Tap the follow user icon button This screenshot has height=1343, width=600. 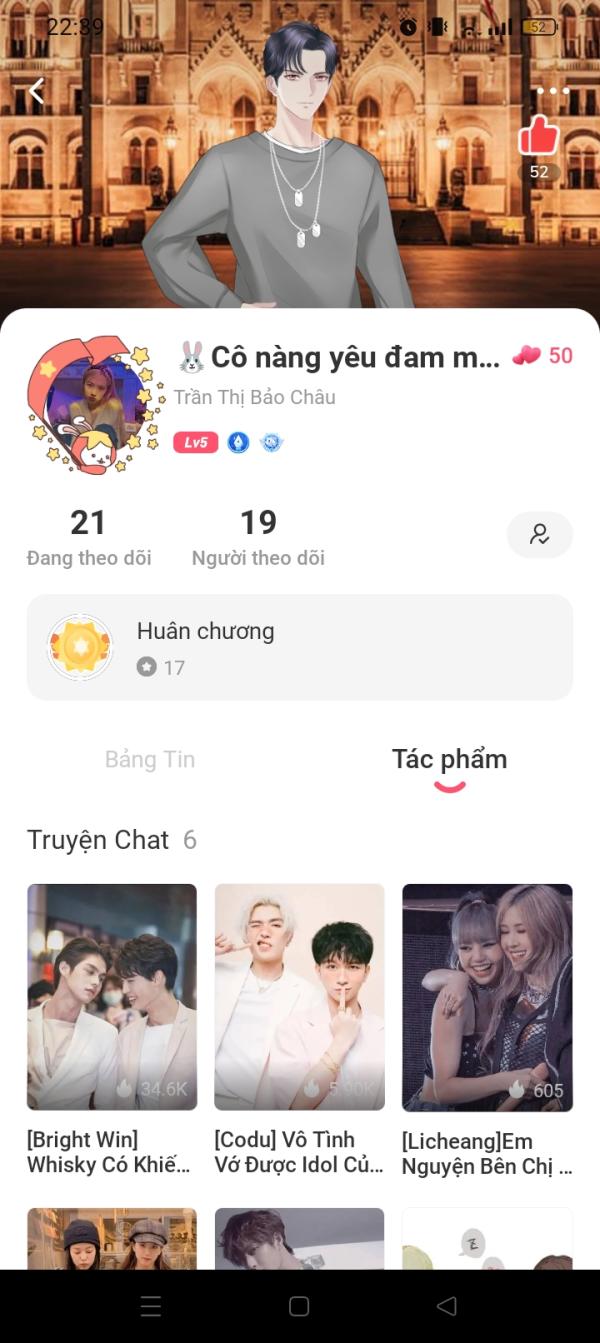540,535
